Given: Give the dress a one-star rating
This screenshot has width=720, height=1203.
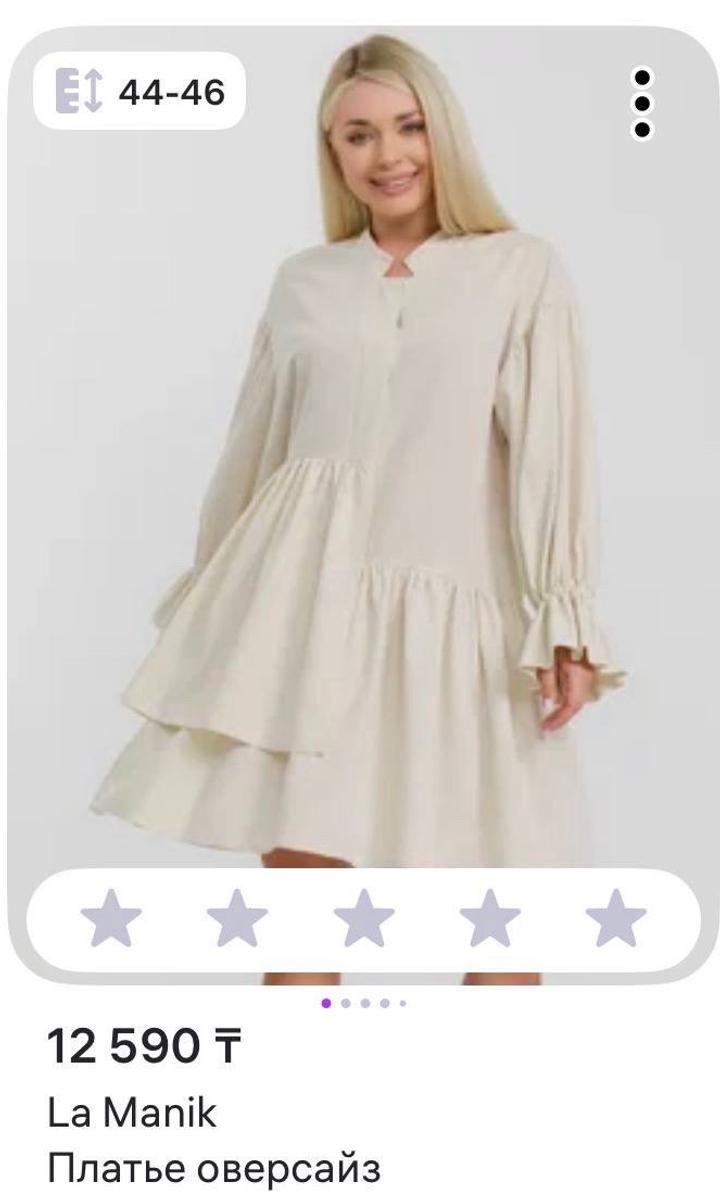Looking at the screenshot, I should [x=110, y=918].
